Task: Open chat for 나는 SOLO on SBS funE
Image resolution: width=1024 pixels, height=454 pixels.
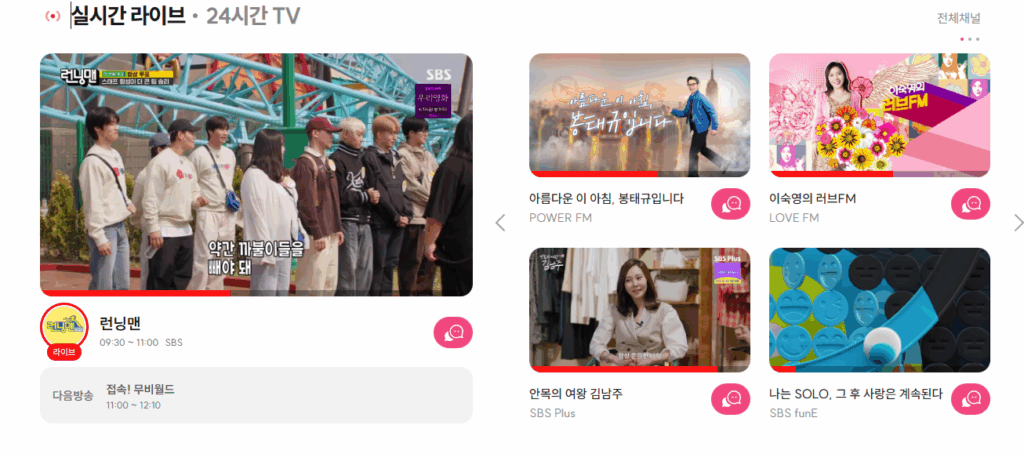Action: tap(970, 398)
